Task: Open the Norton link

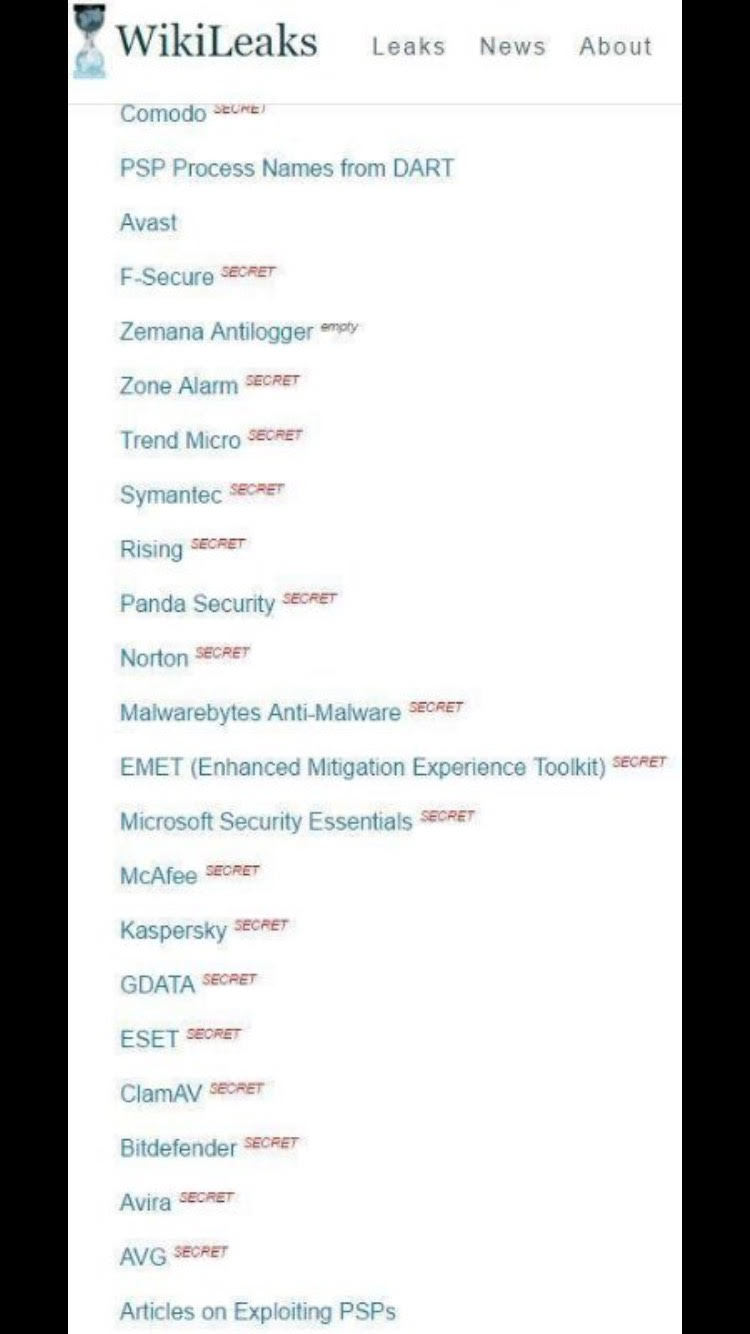Action: pos(153,658)
